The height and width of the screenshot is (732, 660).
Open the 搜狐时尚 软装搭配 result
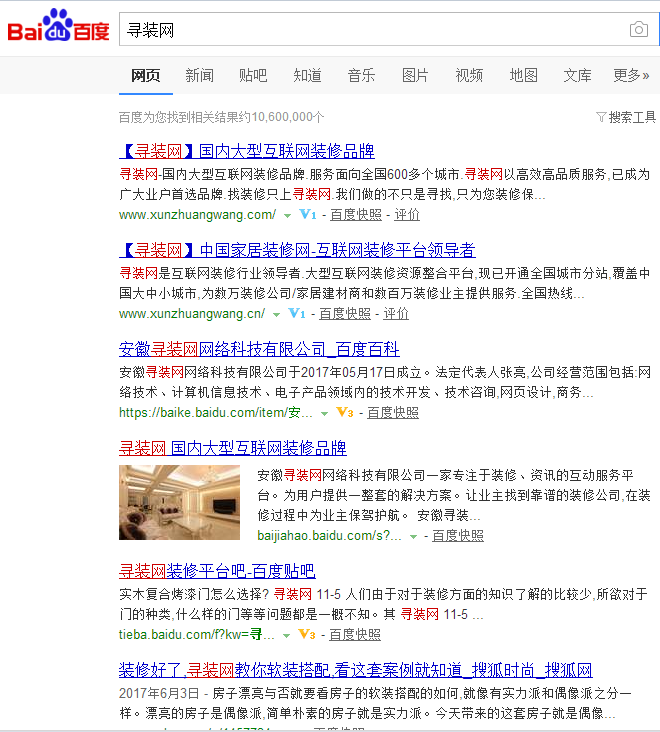click(355, 670)
